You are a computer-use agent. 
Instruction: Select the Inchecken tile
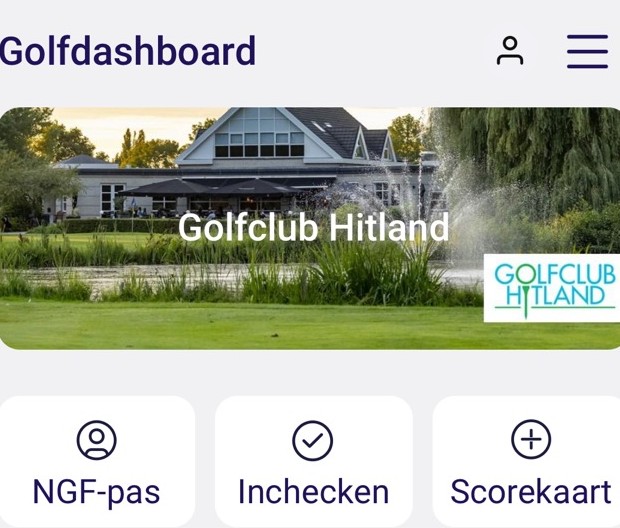click(313, 463)
